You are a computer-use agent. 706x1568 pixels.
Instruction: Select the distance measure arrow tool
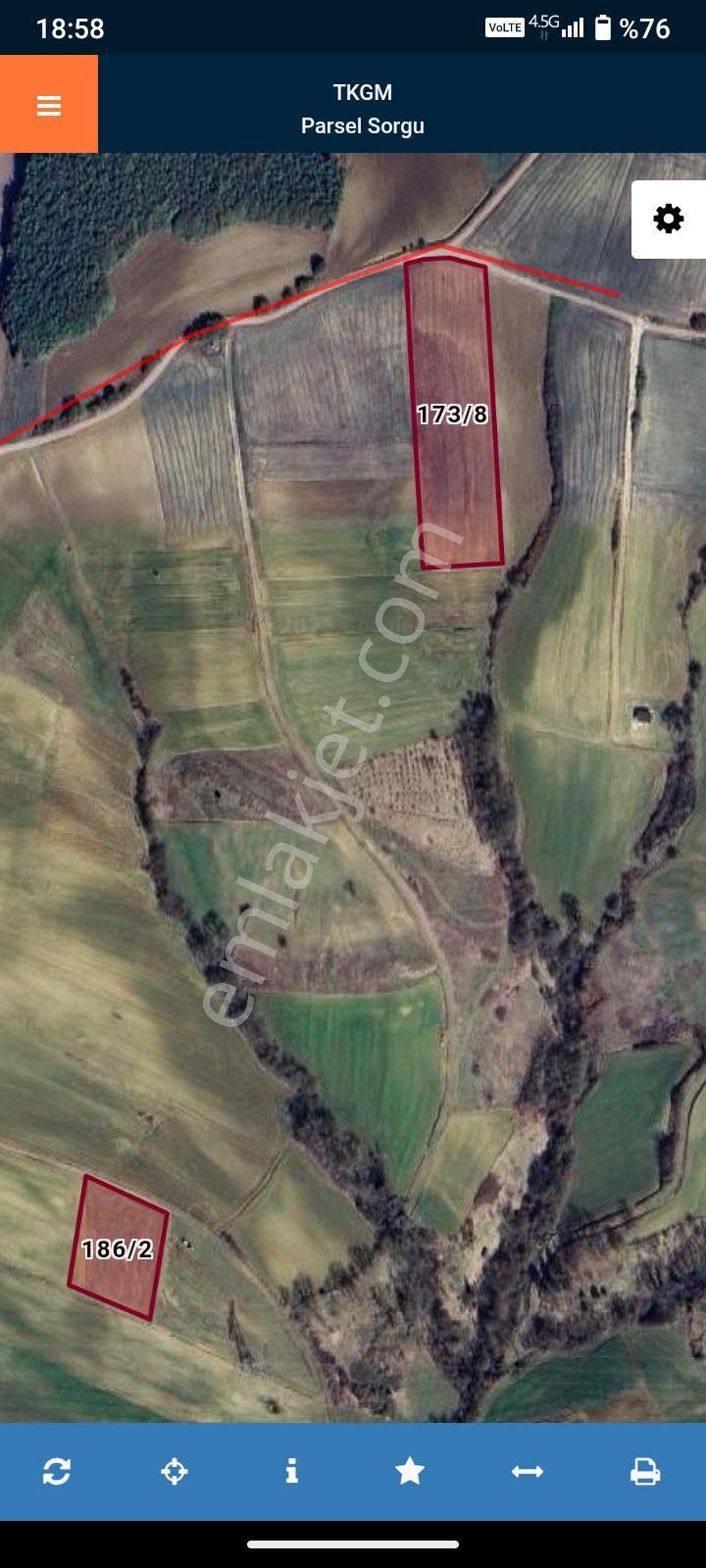point(528,1471)
